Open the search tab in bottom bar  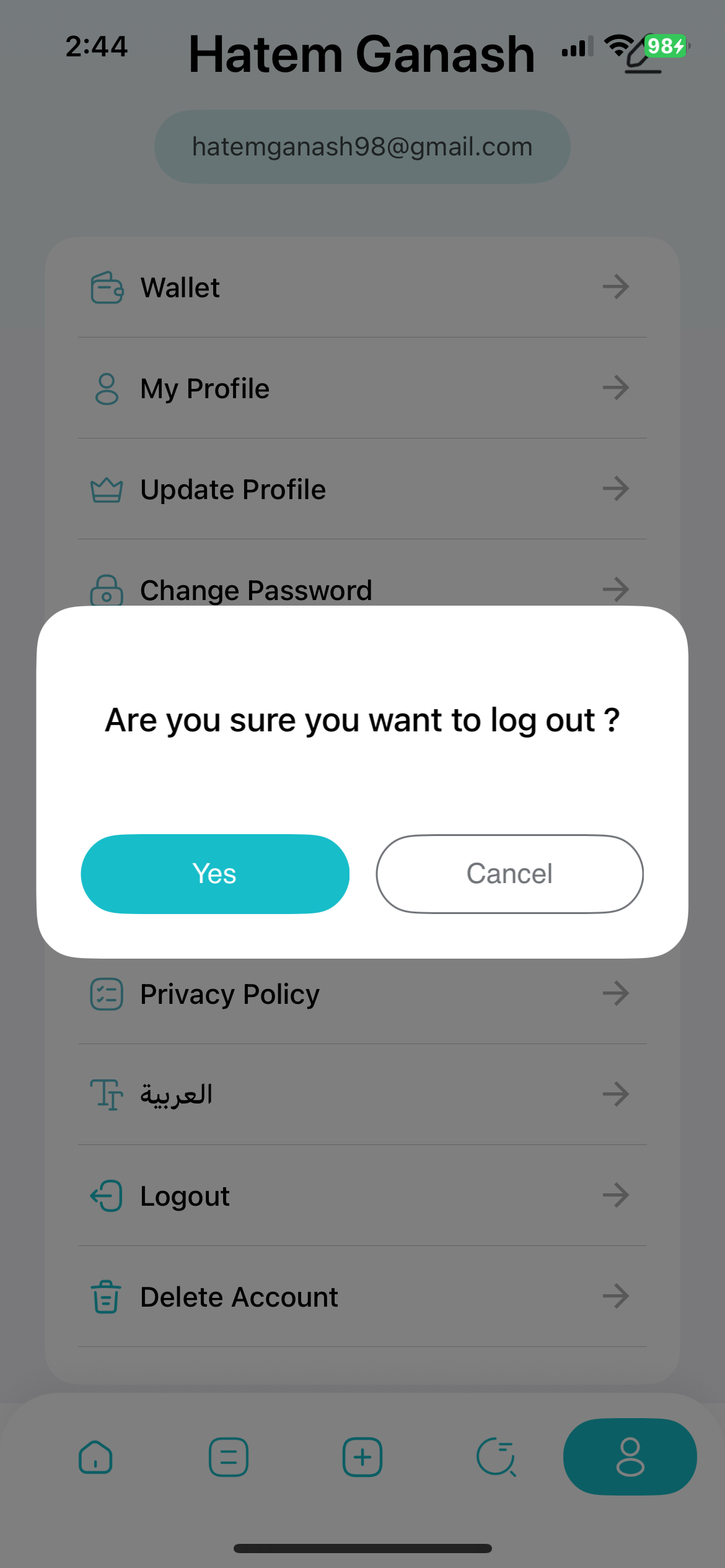click(x=496, y=1457)
